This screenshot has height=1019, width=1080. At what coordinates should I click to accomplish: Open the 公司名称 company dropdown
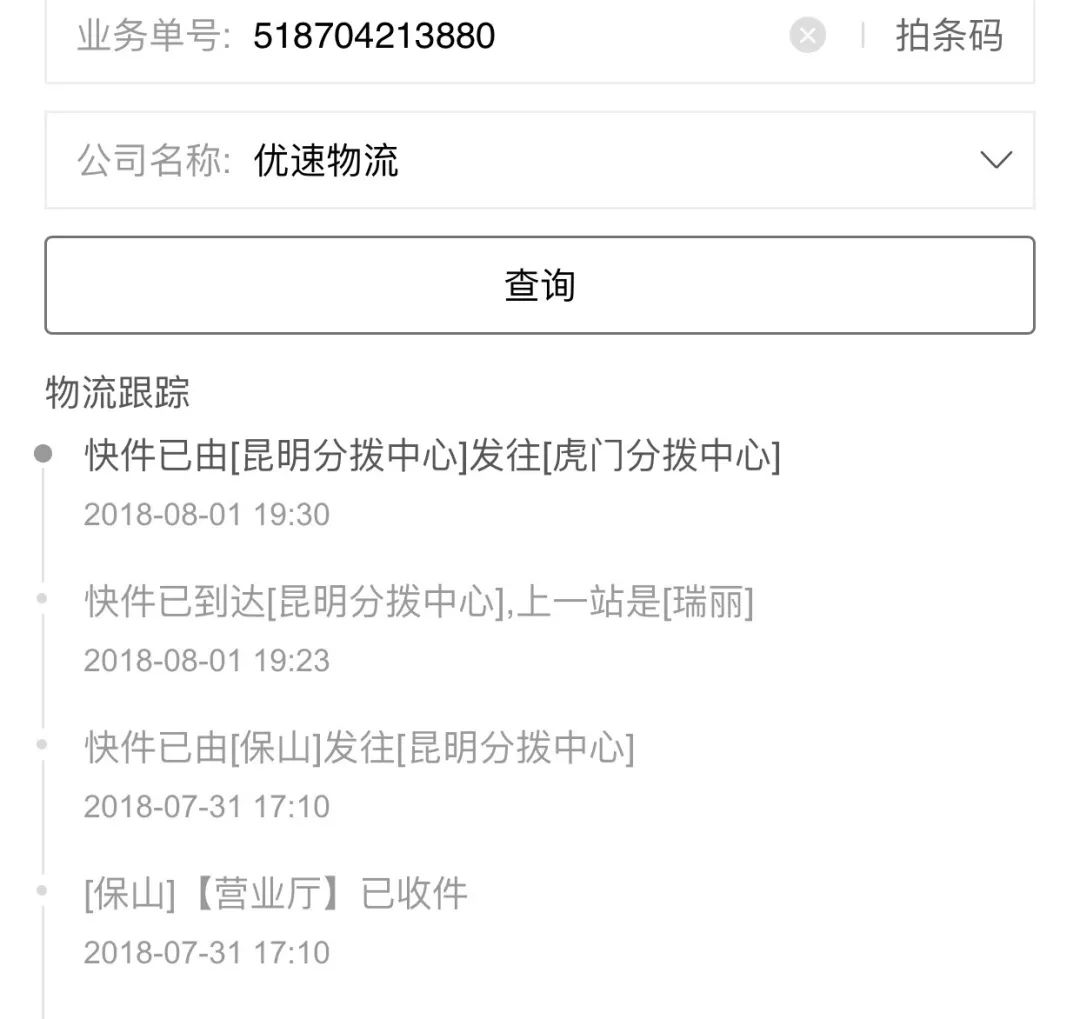995,160
